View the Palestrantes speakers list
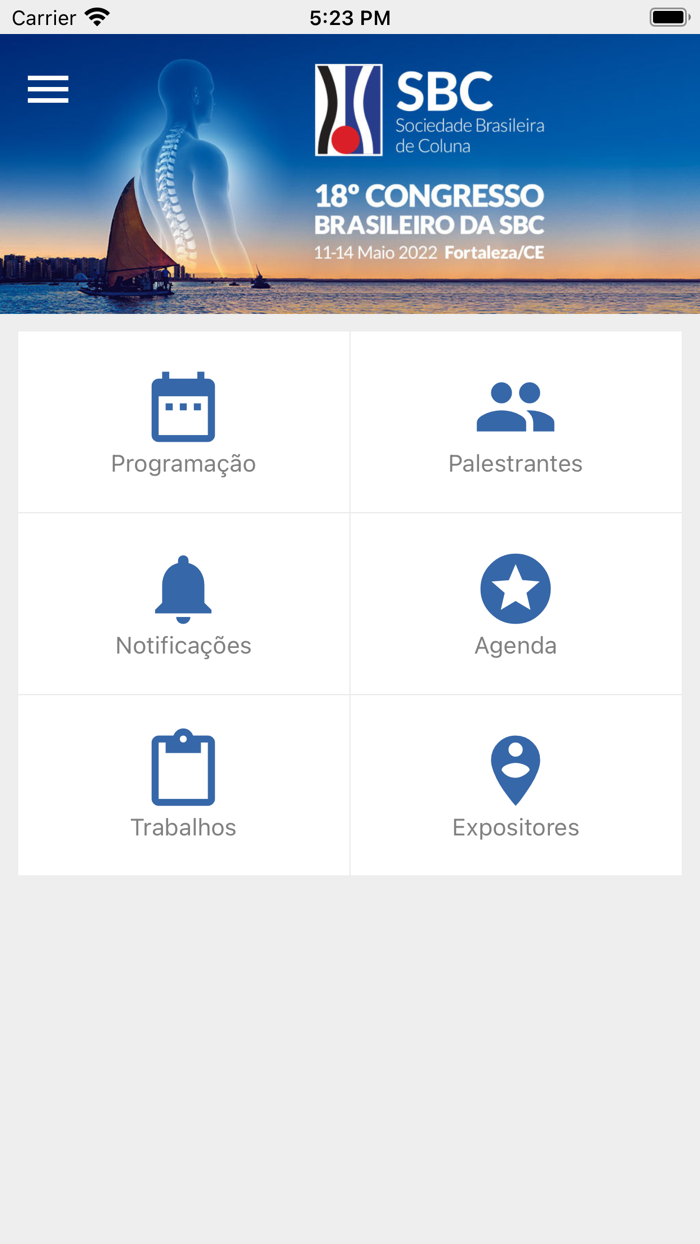Screen dimensions: 700x1244 tap(516, 422)
